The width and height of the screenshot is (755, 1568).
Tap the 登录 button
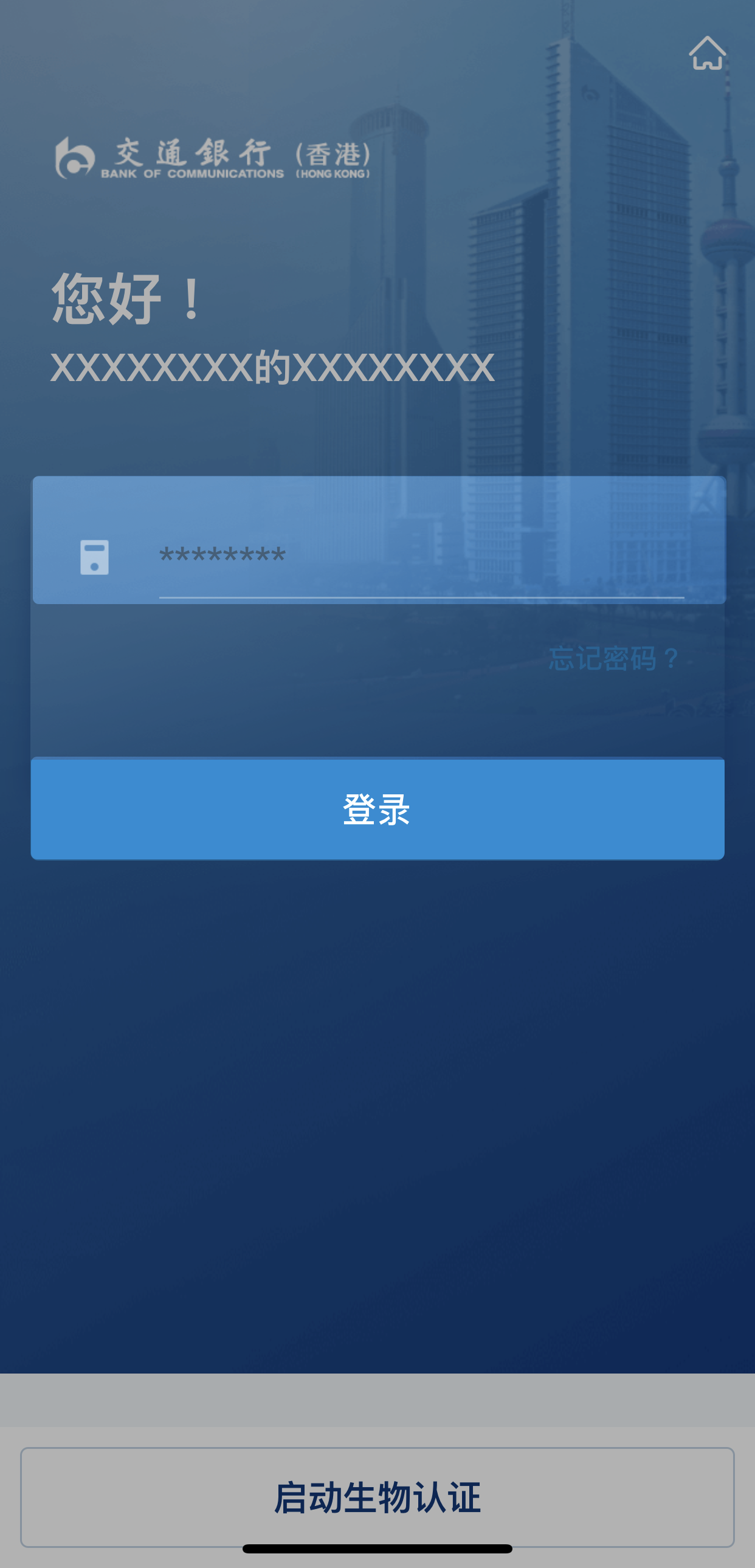(377, 809)
